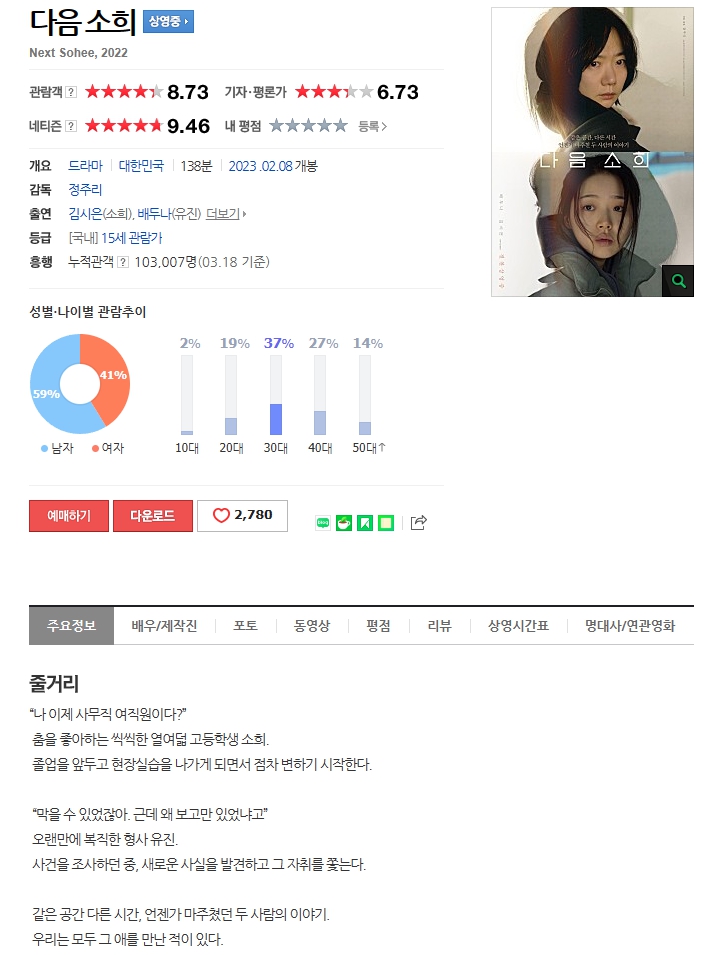Open the 동영상 tab

(312, 626)
